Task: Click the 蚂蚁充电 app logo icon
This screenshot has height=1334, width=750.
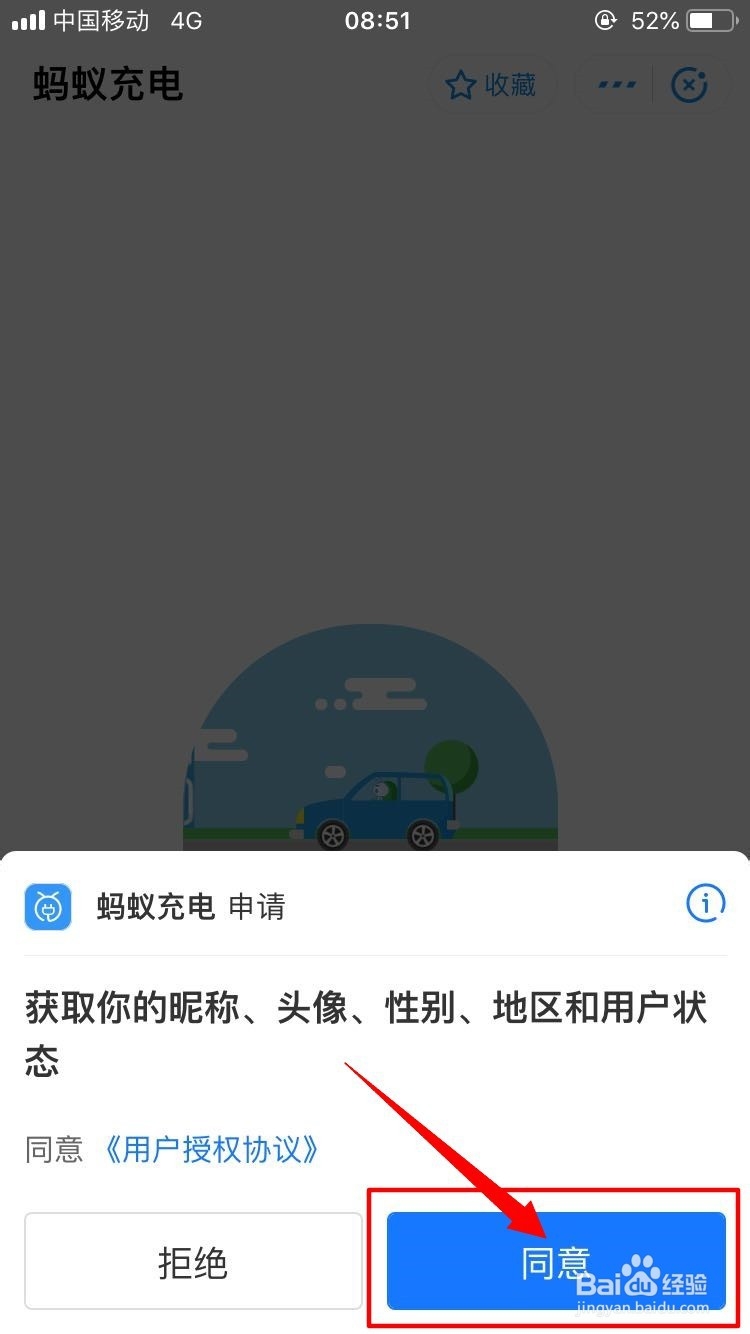Action: pos(47,907)
